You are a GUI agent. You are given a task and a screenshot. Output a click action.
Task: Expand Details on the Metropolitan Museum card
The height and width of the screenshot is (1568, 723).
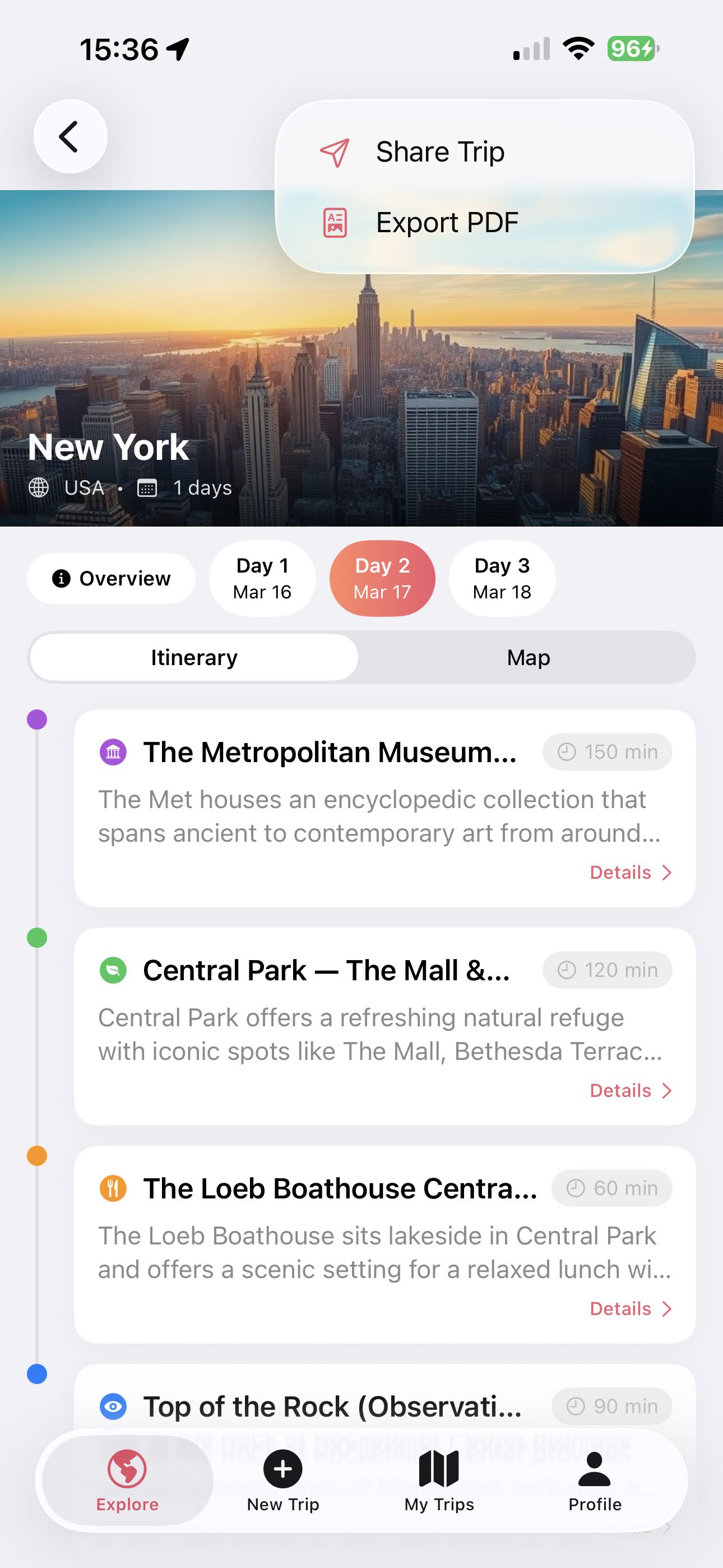[x=631, y=871]
